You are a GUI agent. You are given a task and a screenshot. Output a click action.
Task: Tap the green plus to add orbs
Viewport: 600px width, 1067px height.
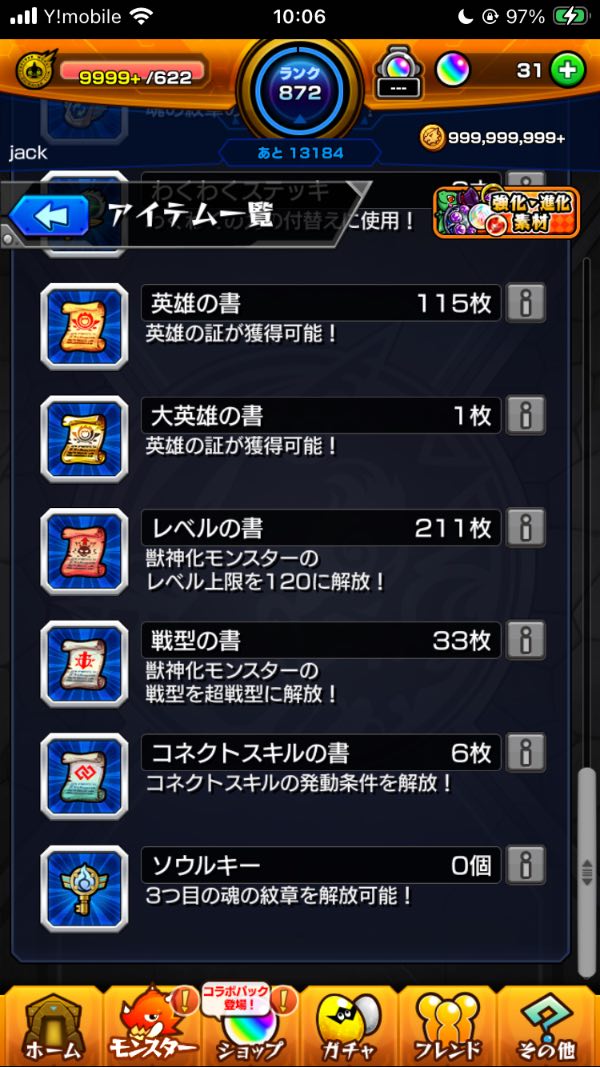pos(567,70)
